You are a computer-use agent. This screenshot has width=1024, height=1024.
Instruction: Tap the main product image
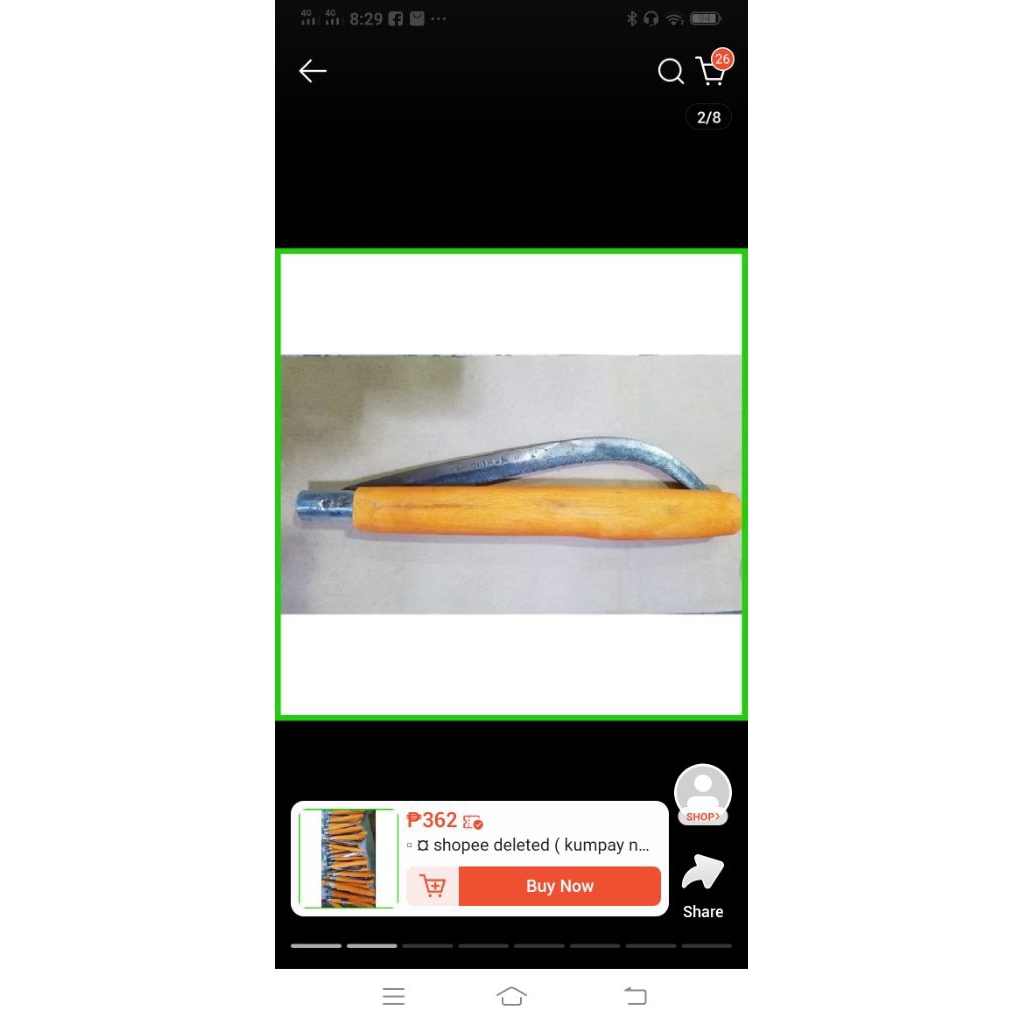point(511,485)
